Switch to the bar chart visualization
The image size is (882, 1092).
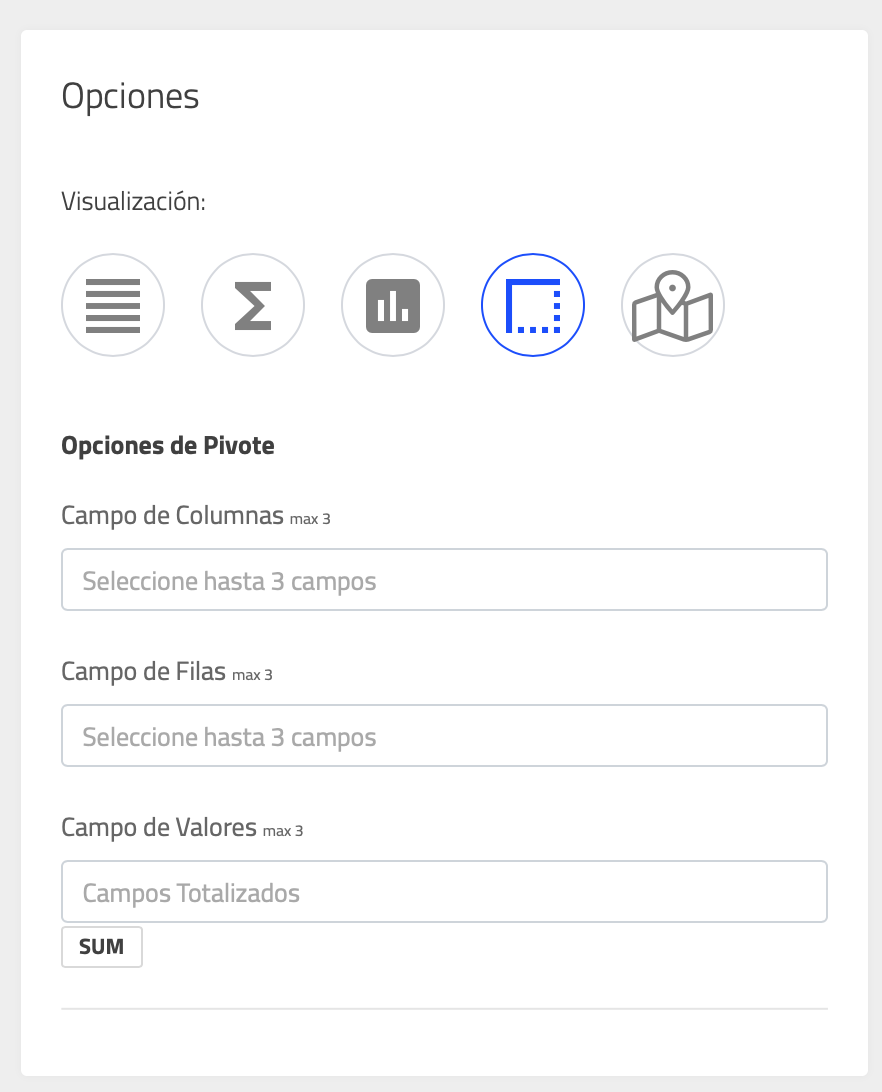pos(393,305)
